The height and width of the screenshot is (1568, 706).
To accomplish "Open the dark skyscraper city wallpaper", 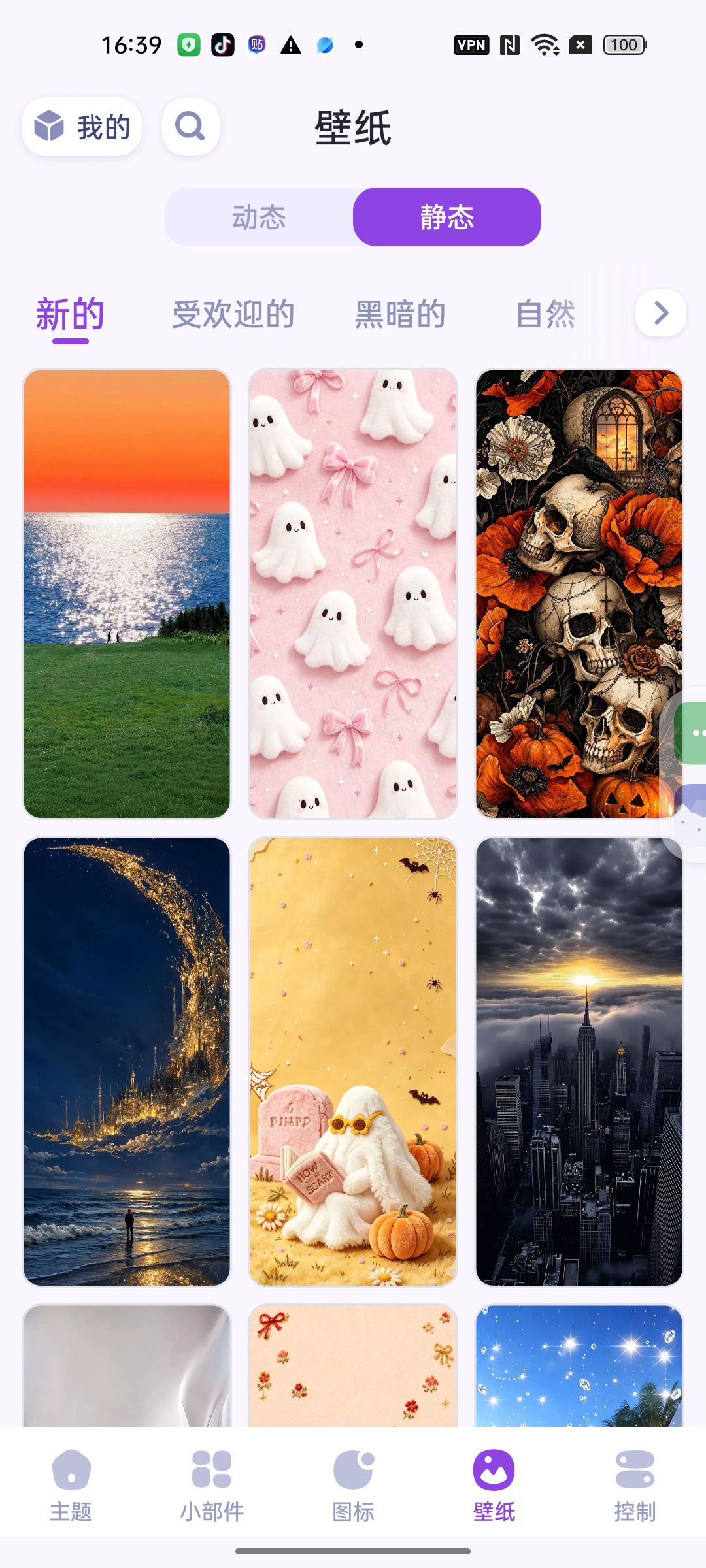I will pos(579,1062).
